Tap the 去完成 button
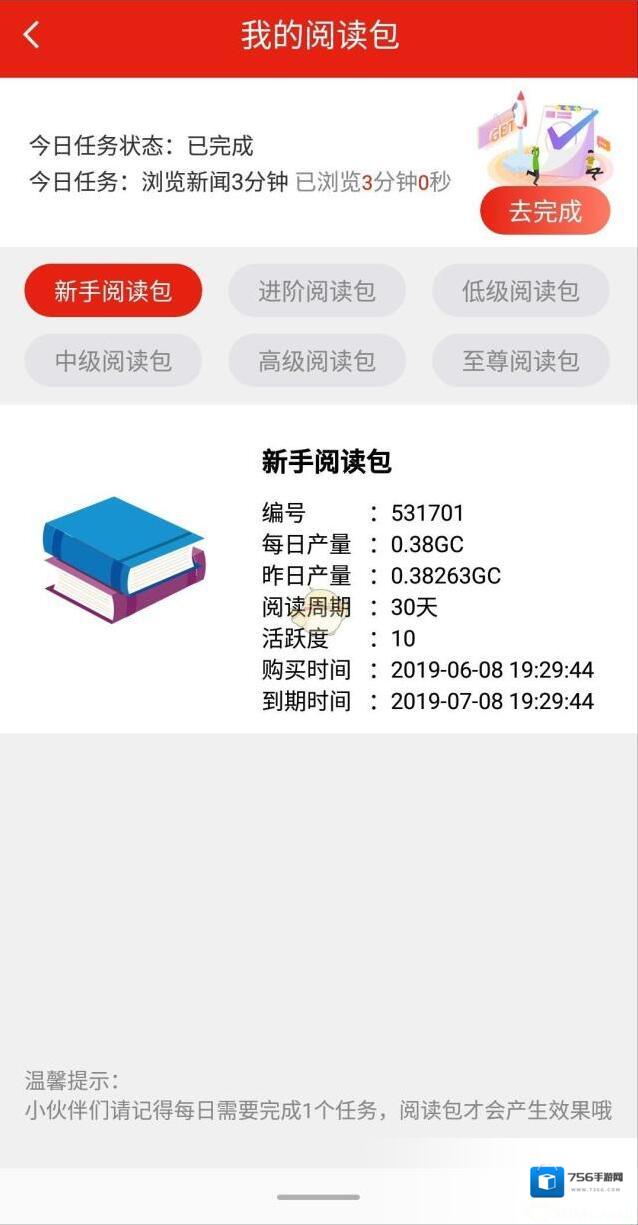Screen dimensions: 638x1225 point(545,211)
